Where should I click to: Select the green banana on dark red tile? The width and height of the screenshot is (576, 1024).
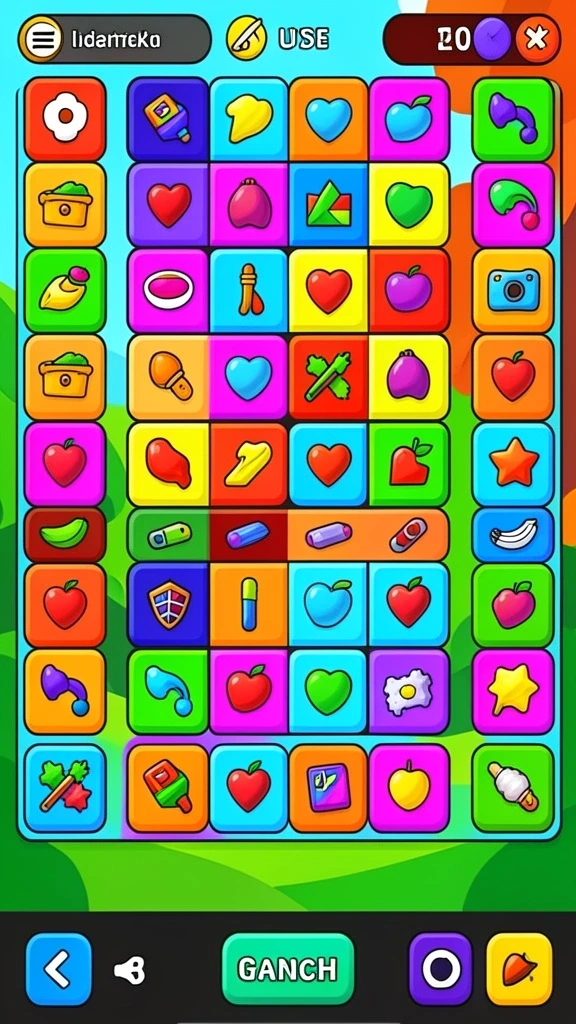(x=65, y=535)
